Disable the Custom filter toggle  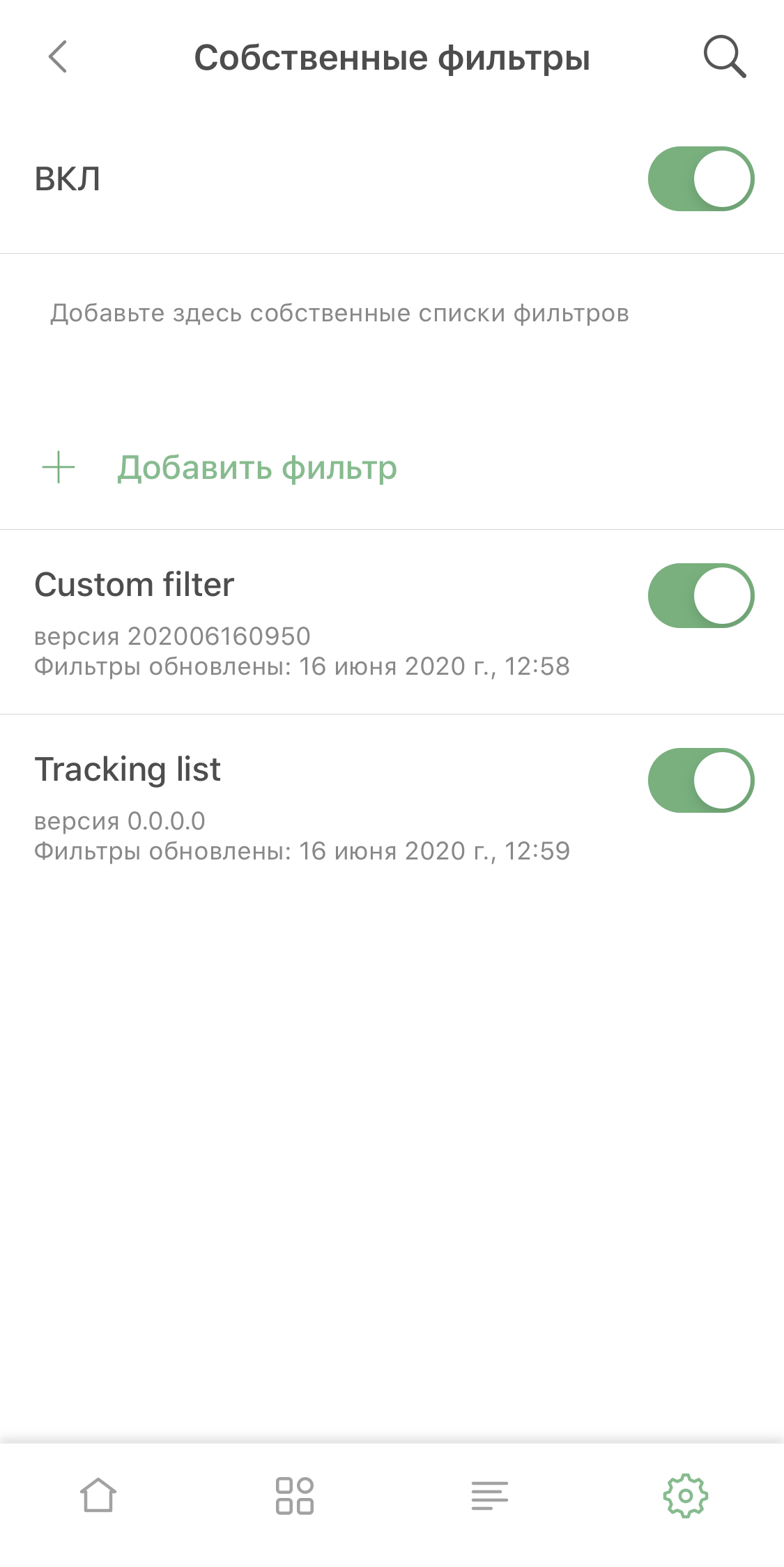701,595
